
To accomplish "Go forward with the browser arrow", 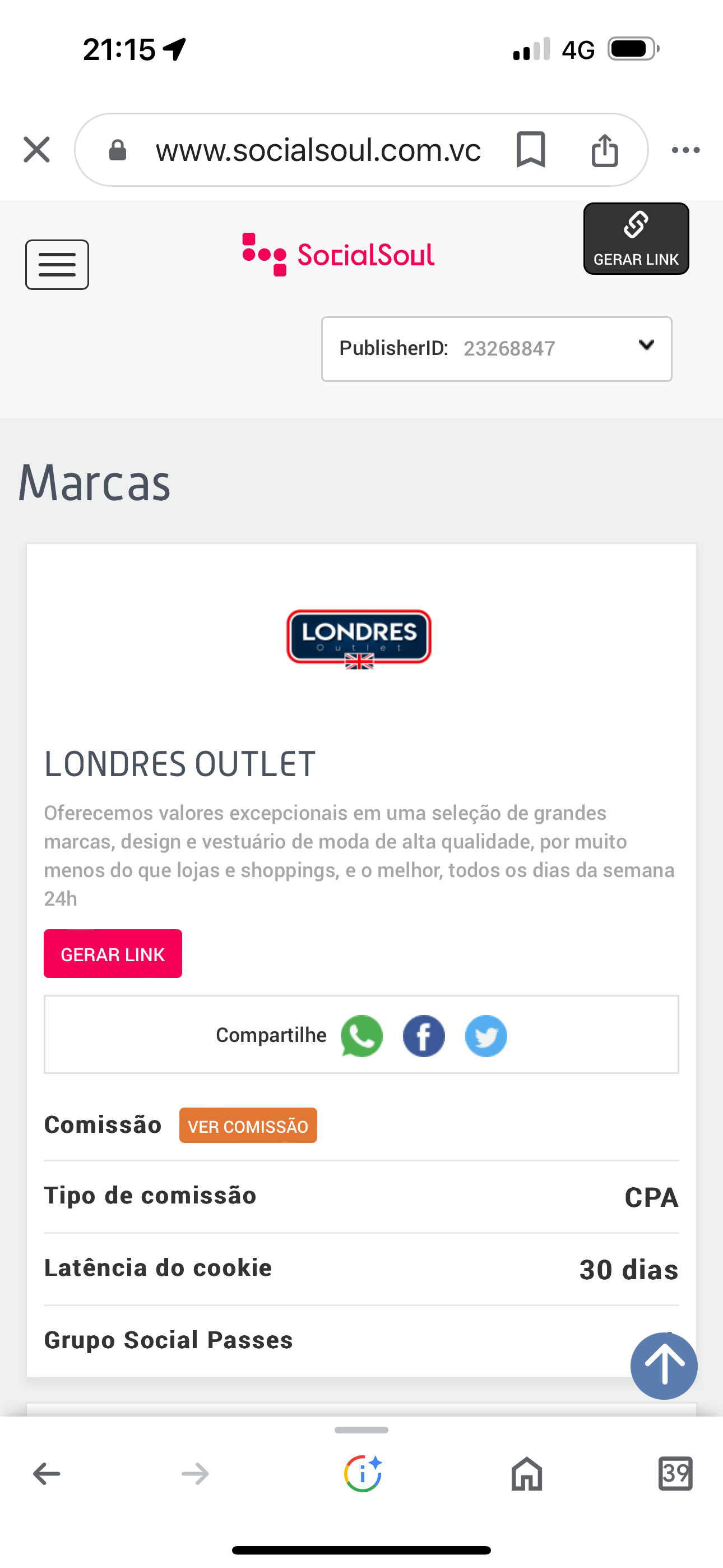I will [x=194, y=1474].
